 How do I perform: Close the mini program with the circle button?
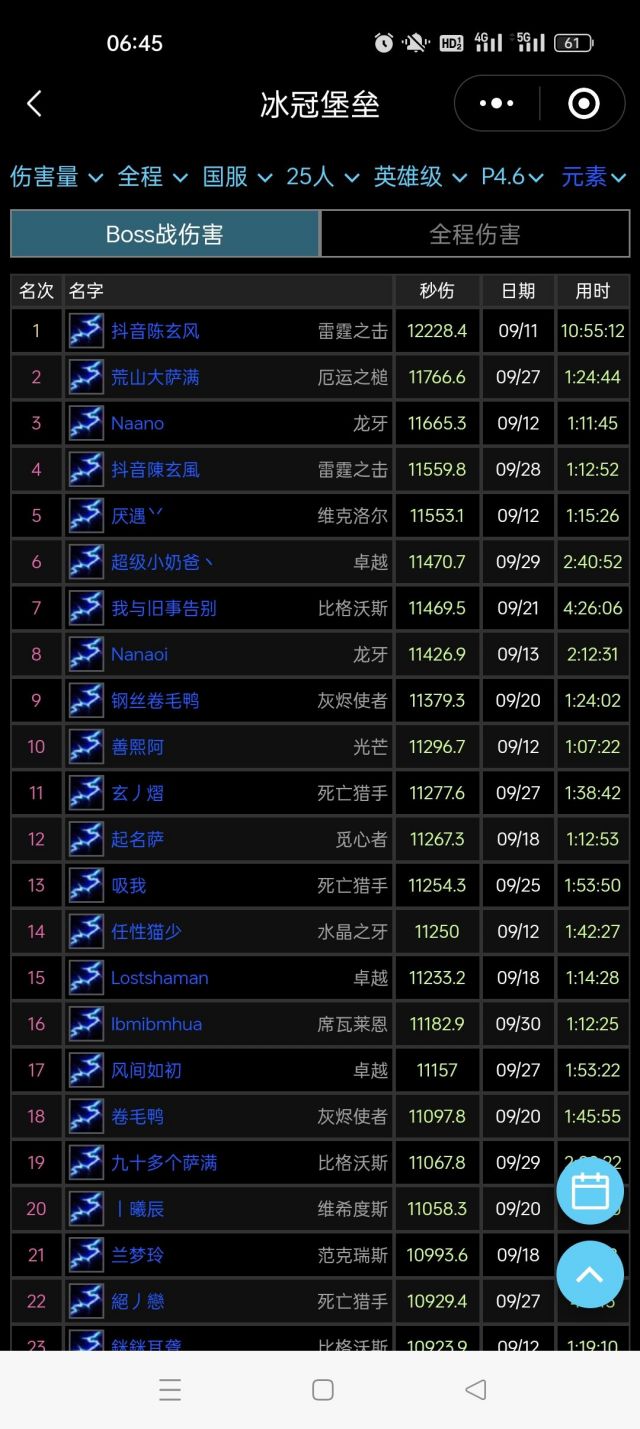[583, 104]
